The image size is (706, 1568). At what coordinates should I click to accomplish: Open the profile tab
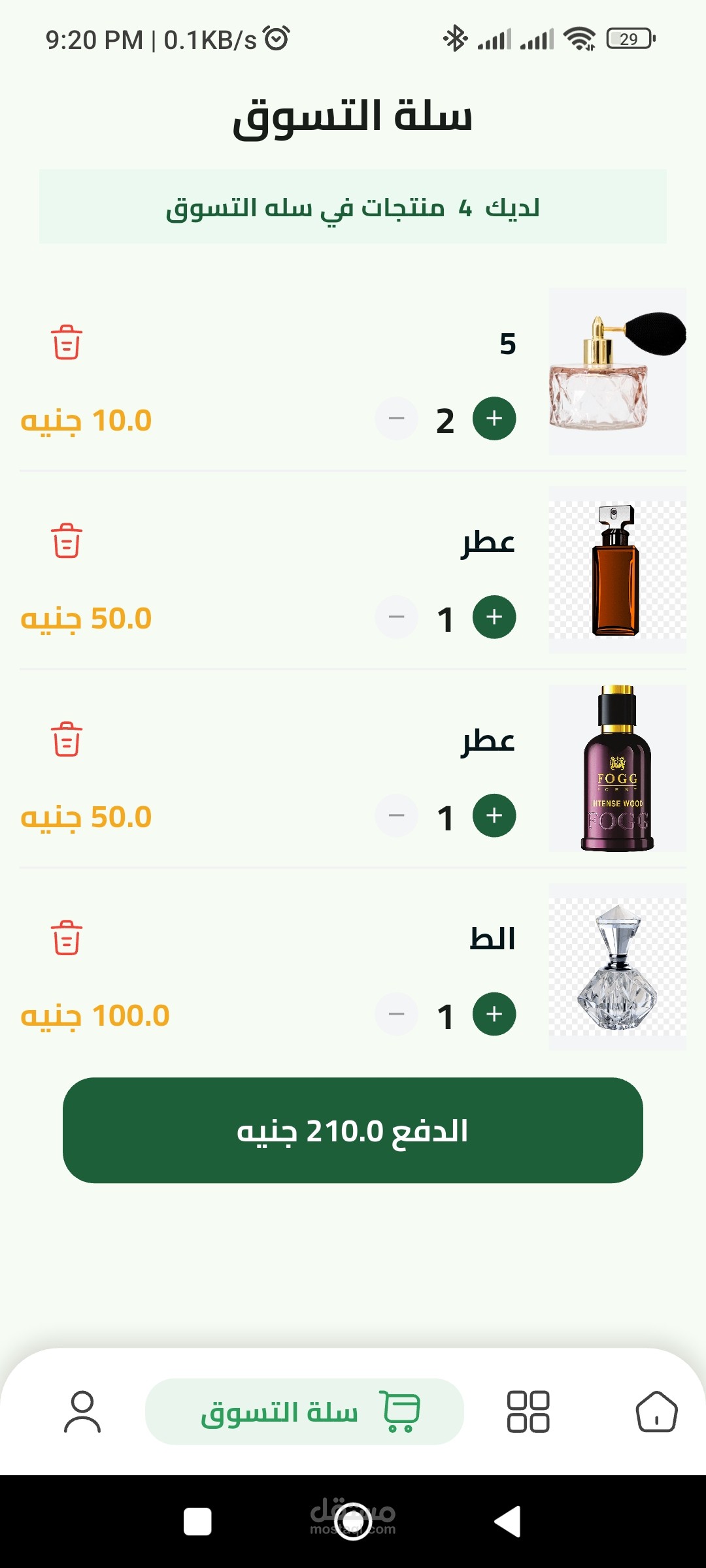point(82,1412)
